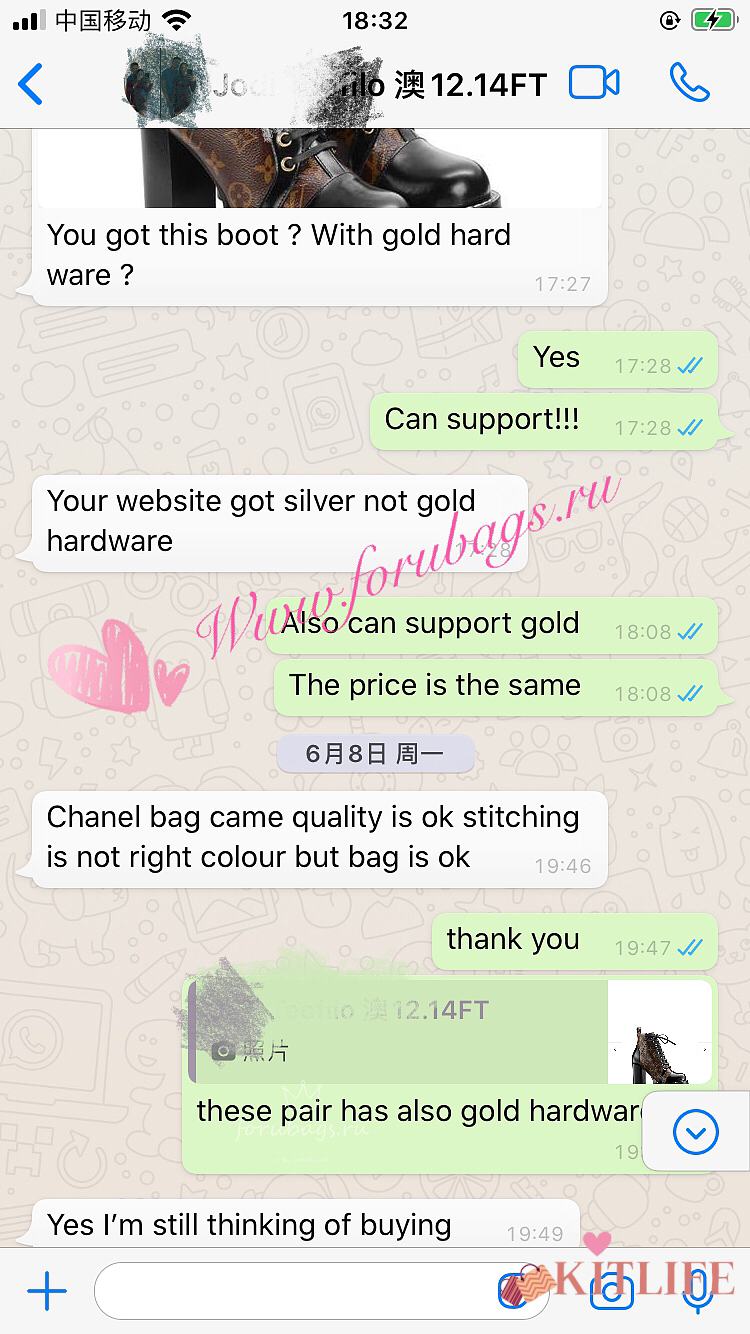Open the attachment plus menu
This screenshot has height=1334, width=750.
pos(46,1292)
